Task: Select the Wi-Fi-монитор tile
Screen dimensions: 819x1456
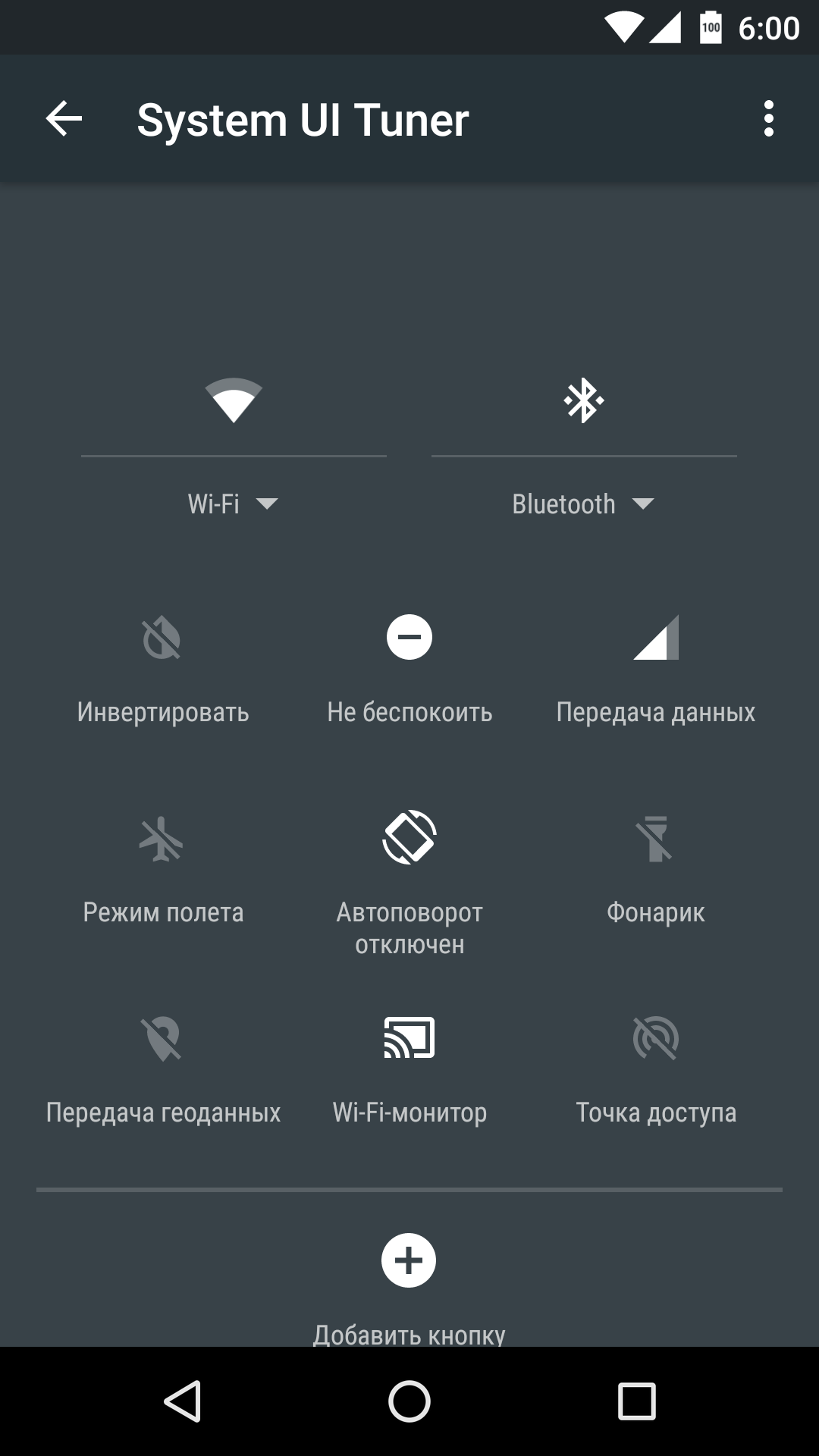Action: [x=409, y=1071]
